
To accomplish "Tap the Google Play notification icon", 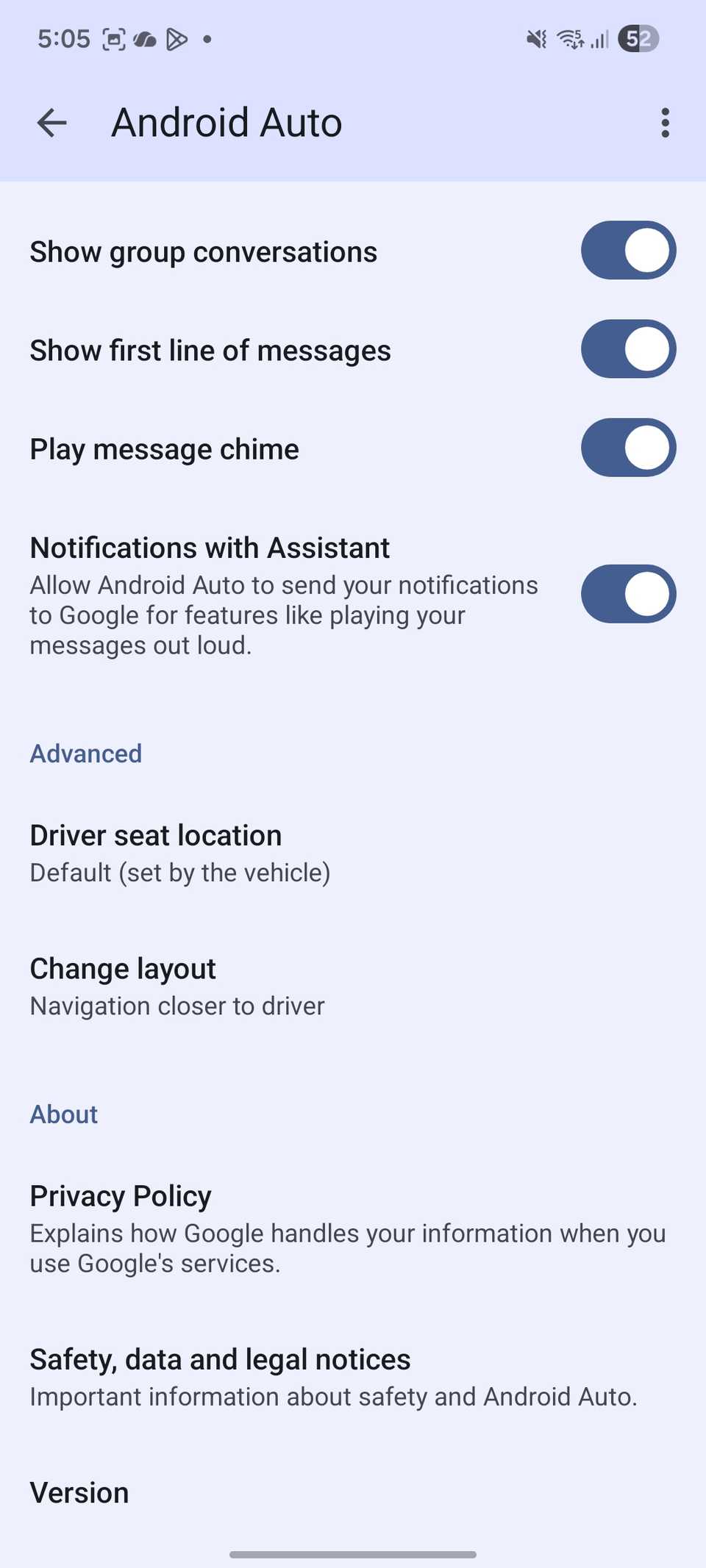I will (176, 39).
